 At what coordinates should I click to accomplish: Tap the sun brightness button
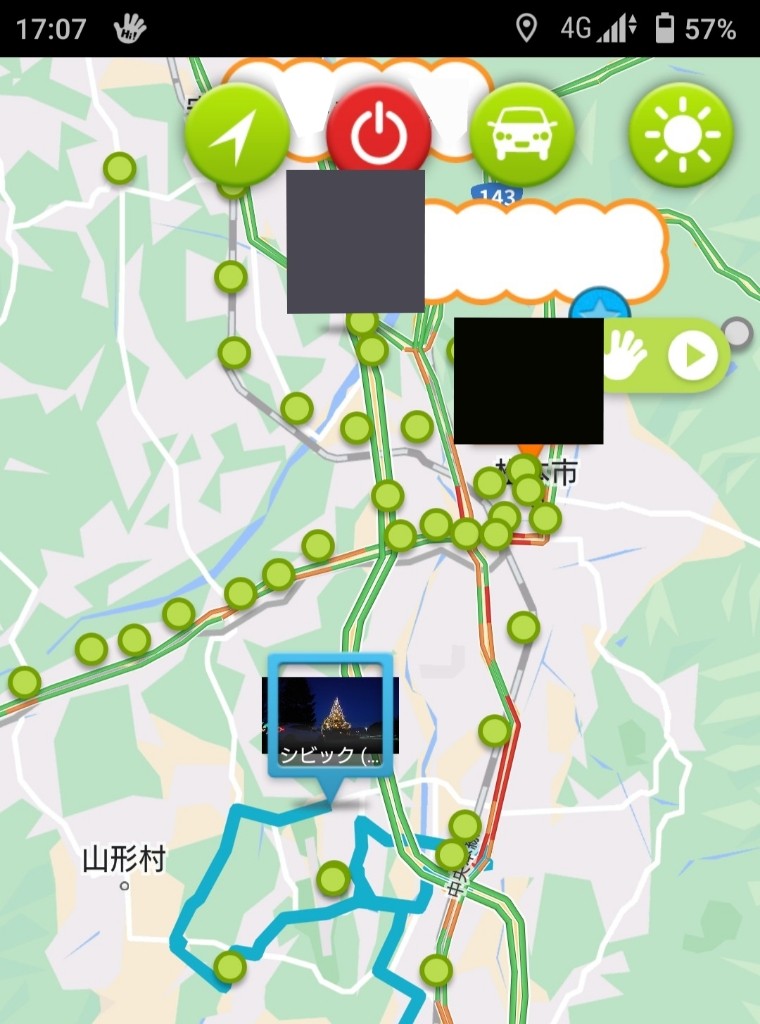tap(681, 135)
